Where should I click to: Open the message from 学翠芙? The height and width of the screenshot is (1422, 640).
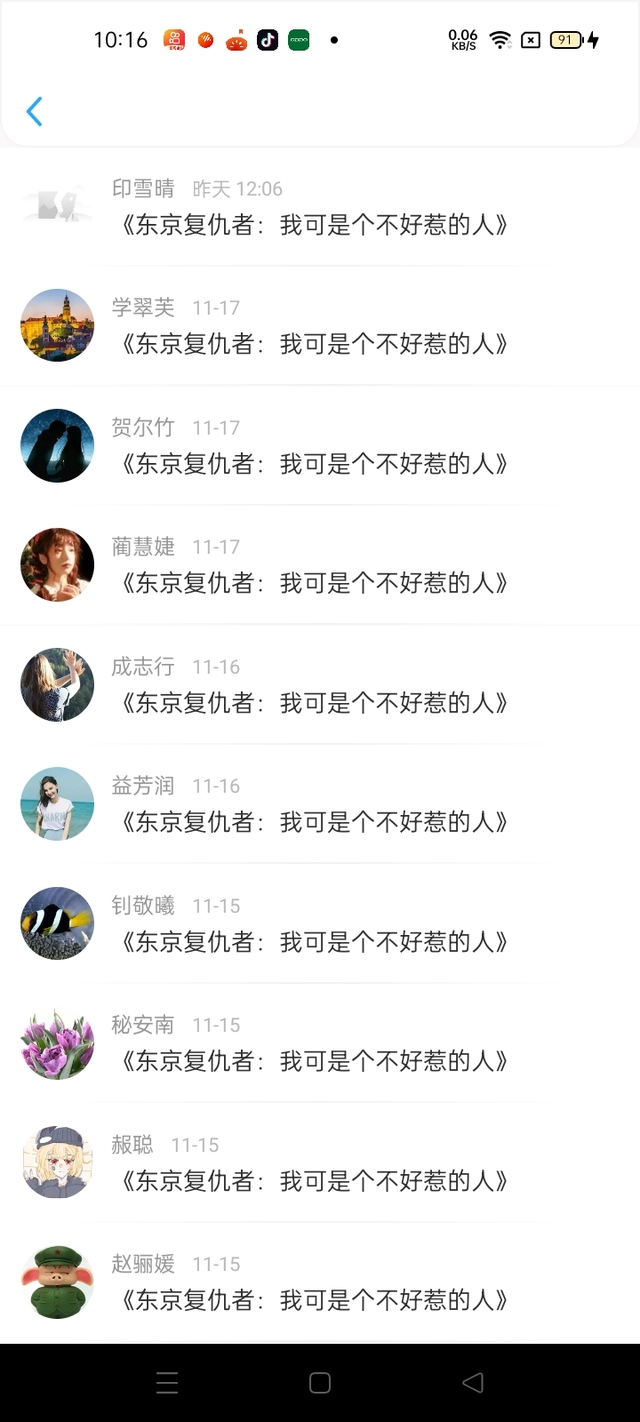coord(320,326)
